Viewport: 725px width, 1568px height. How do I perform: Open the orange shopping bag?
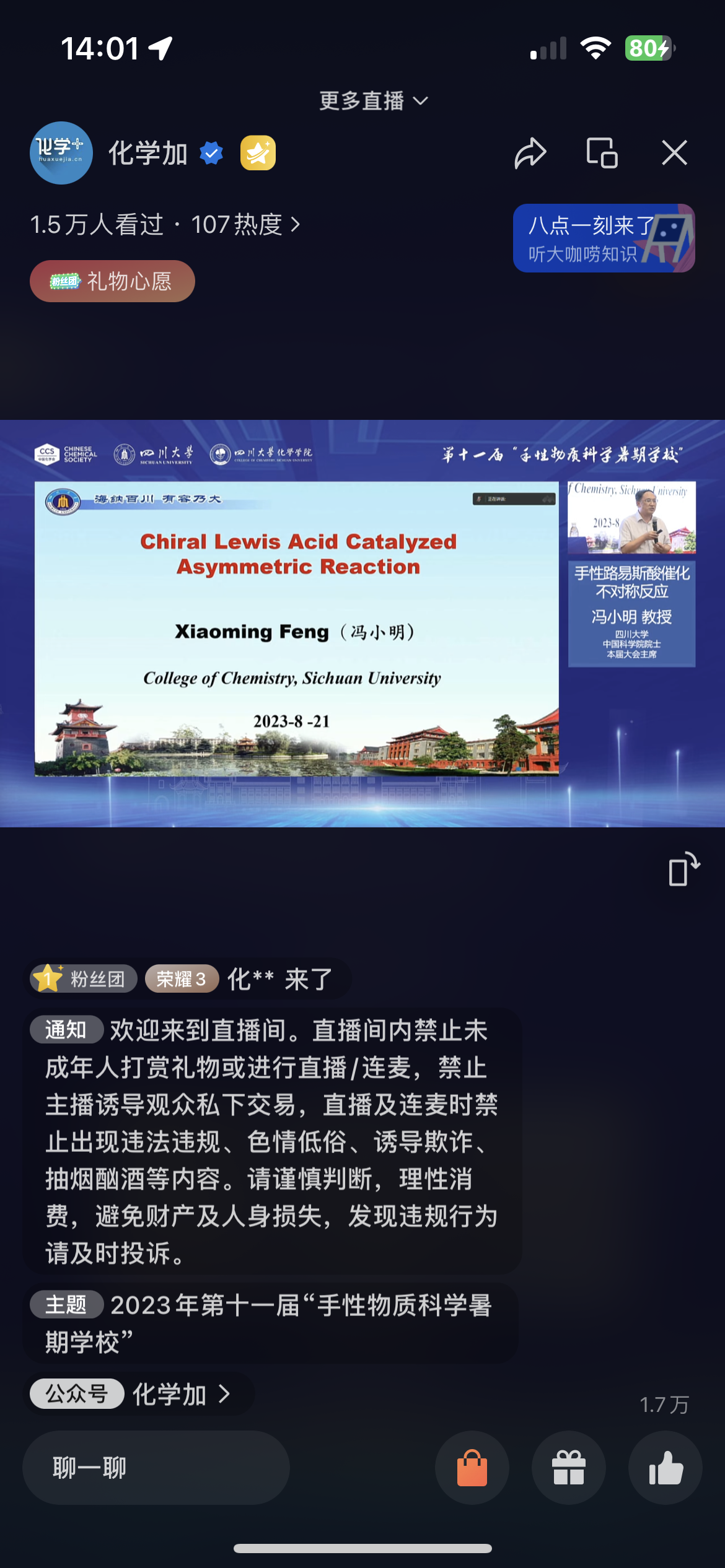[472, 1468]
